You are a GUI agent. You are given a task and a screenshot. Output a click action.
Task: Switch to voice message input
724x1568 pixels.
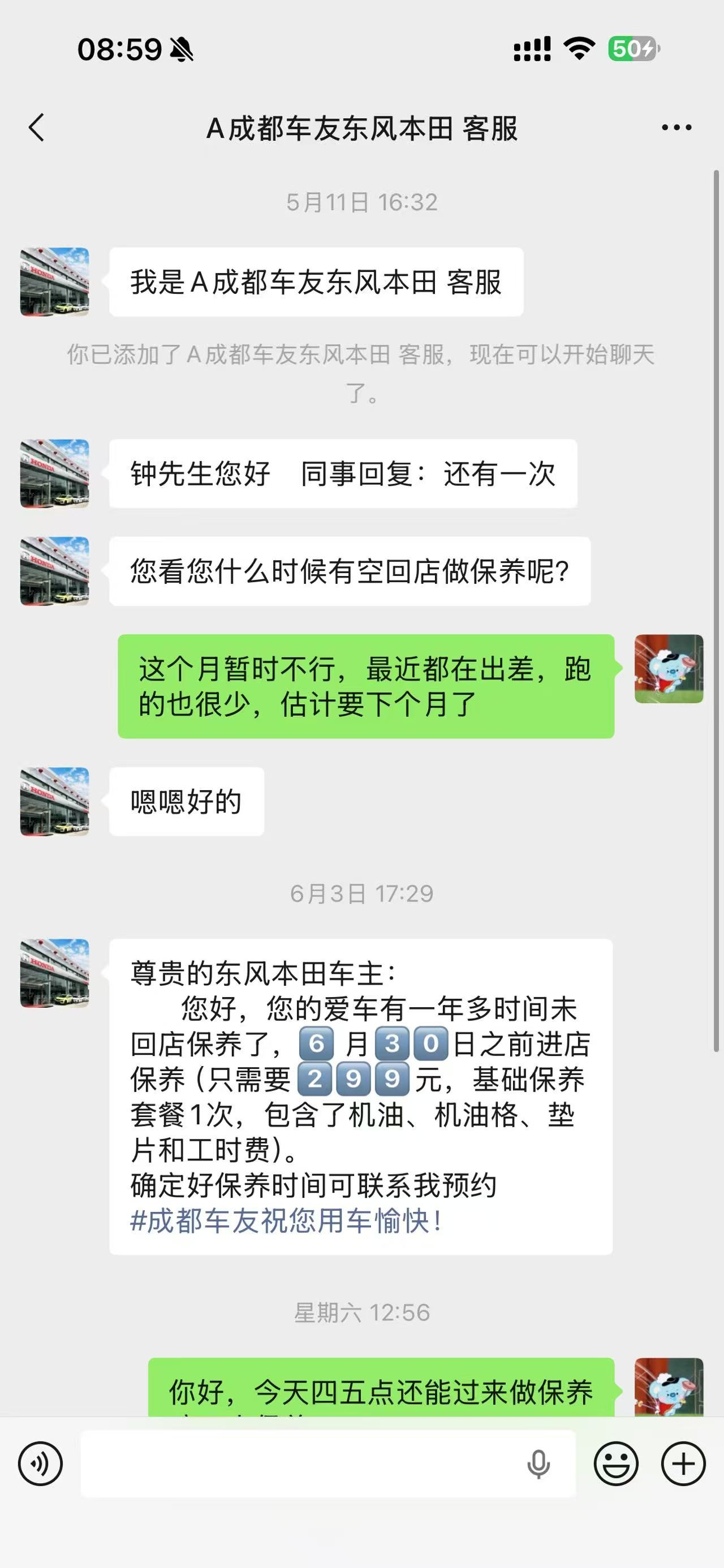point(40,1464)
